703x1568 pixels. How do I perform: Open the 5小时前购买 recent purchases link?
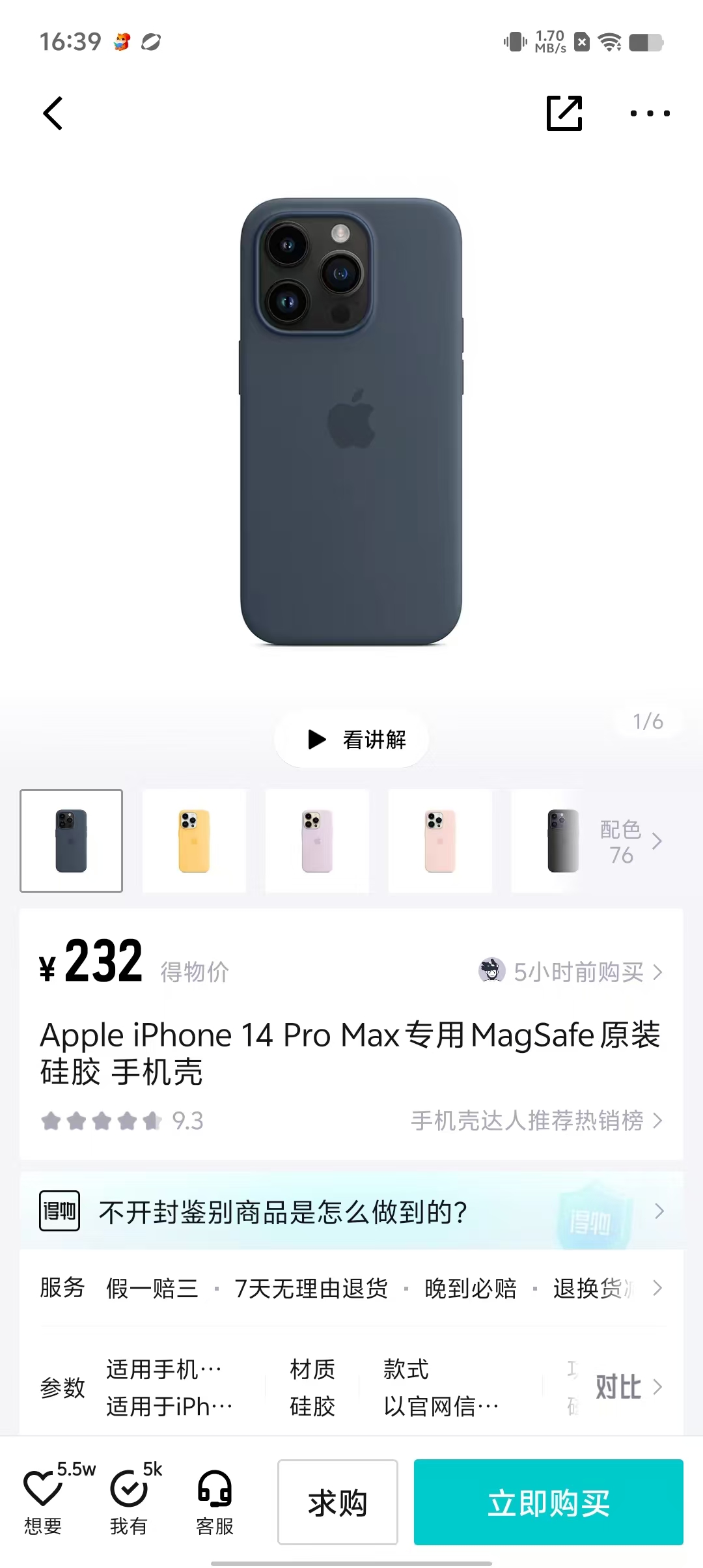[x=572, y=972]
